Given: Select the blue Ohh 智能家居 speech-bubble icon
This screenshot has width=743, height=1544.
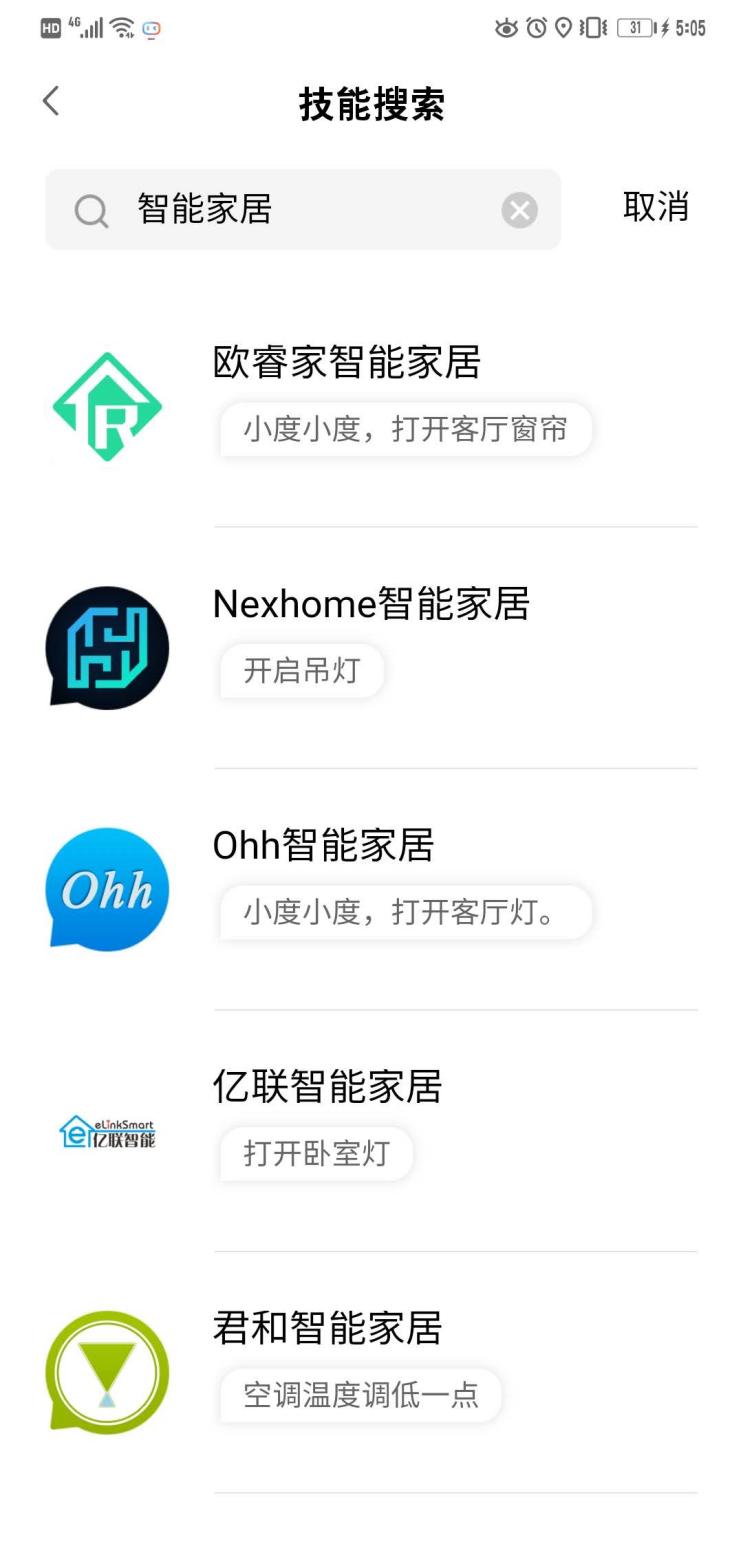Looking at the screenshot, I should click(107, 889).
